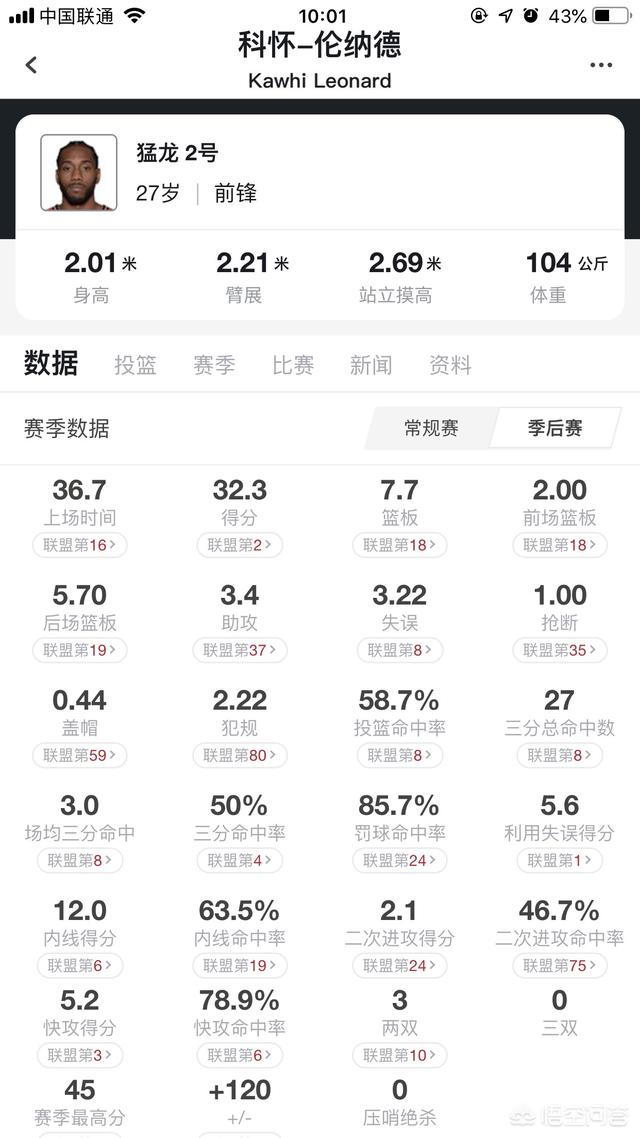Open 联盟第16 ranking under 上场时间
This screenshot has height=1138, width=640.
pyautogui.click(x=80, y=545)
